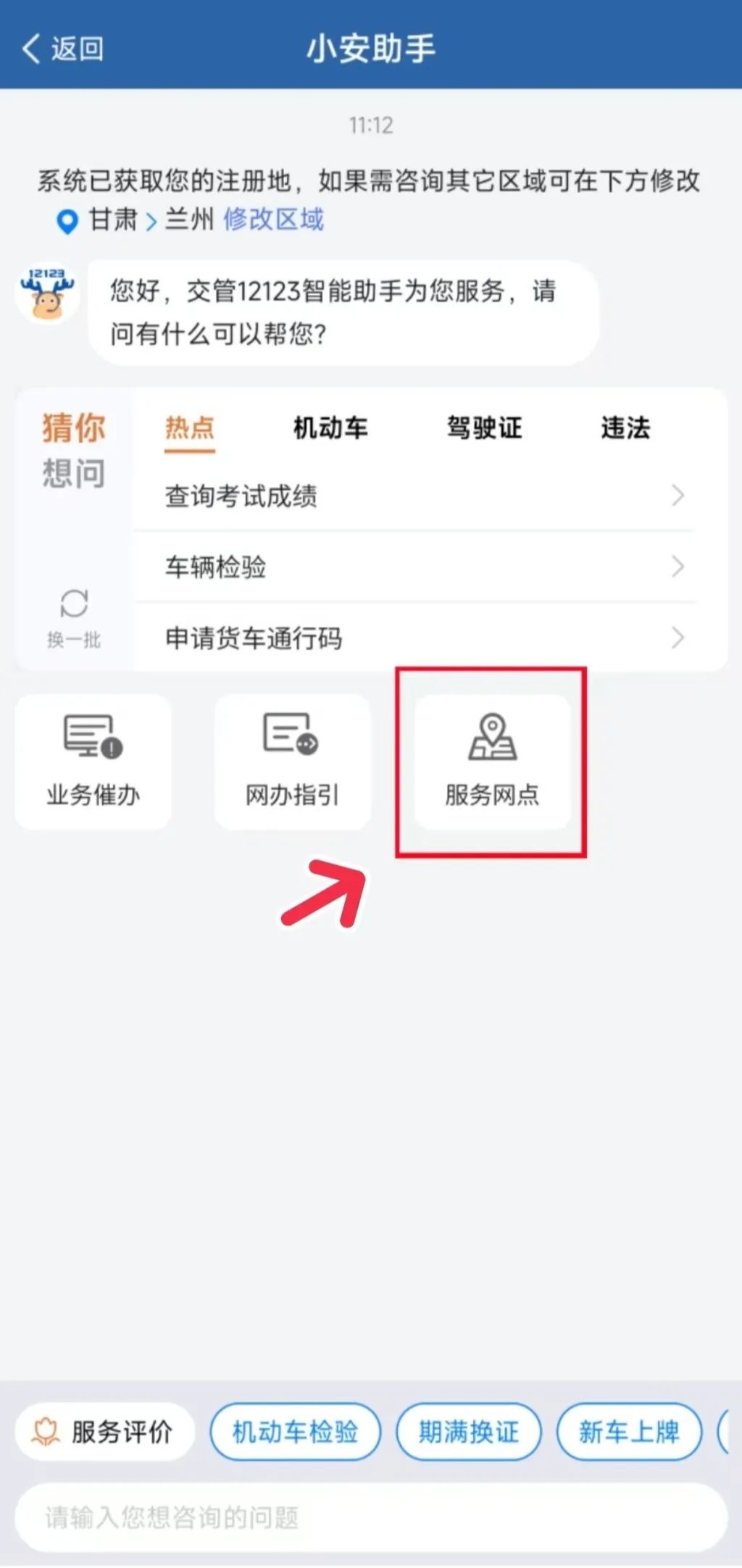Select the 机动车检验 chip
Image resolution: width=742 pixels, height=1568 pixels.
click(295, 1432)
